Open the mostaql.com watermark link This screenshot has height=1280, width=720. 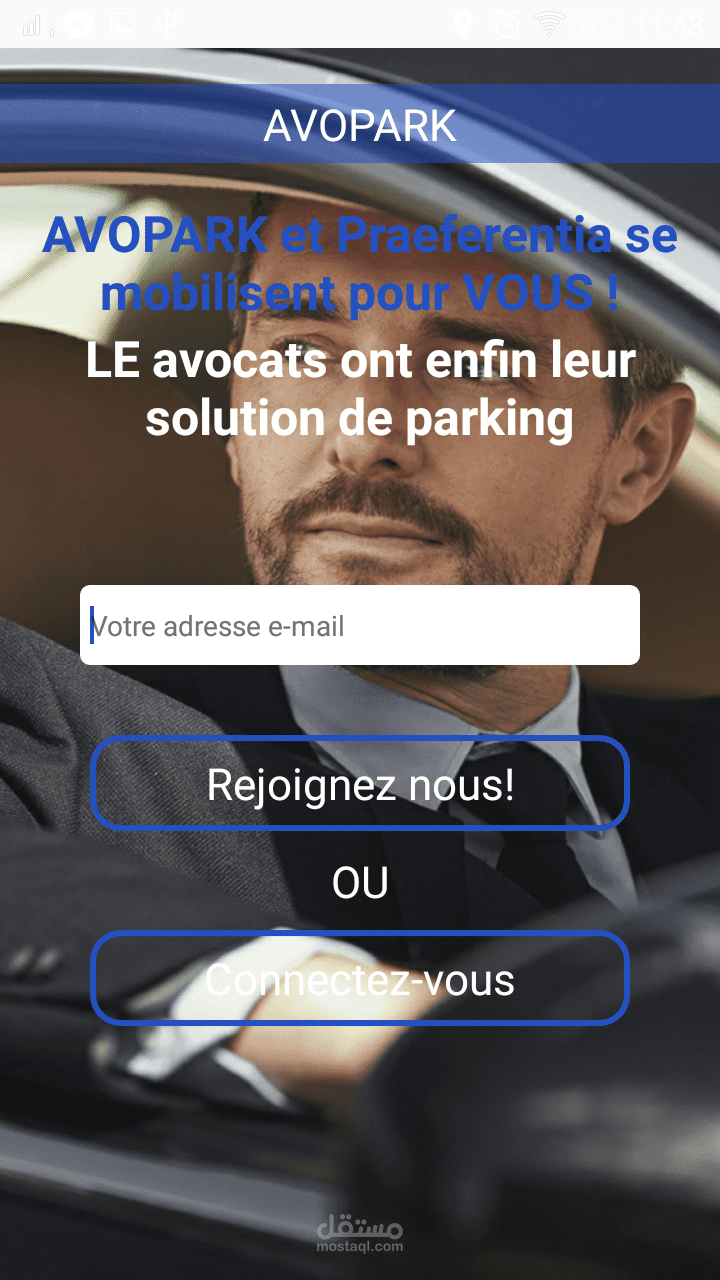[360, 1247]
